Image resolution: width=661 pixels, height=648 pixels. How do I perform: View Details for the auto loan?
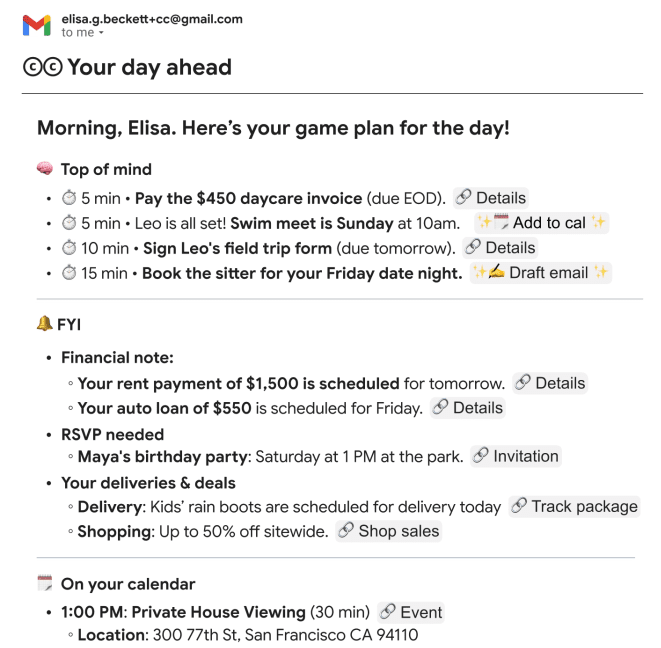(x=467, y=408)
